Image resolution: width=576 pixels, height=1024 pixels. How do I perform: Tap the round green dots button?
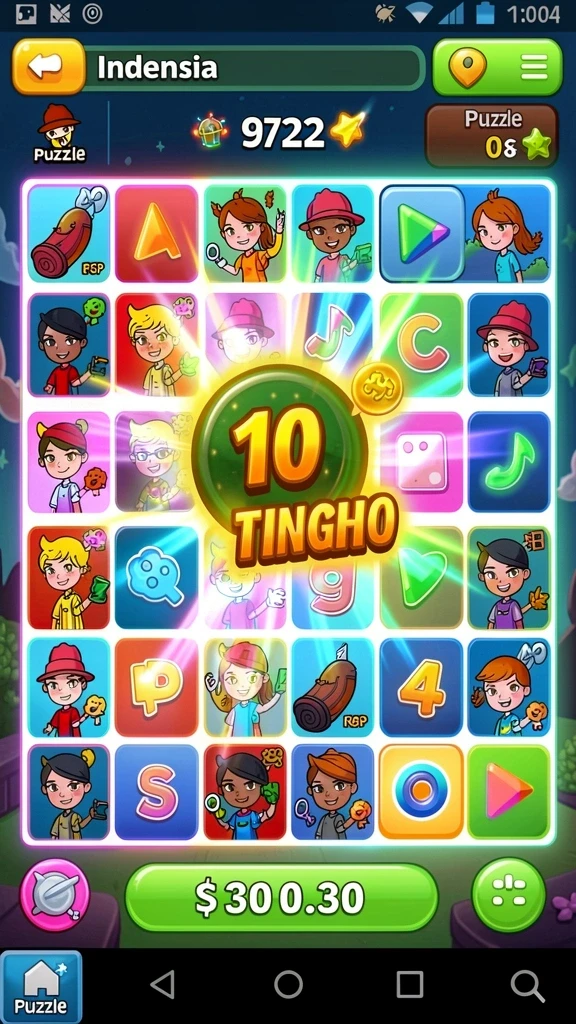[x=509, y=893]
